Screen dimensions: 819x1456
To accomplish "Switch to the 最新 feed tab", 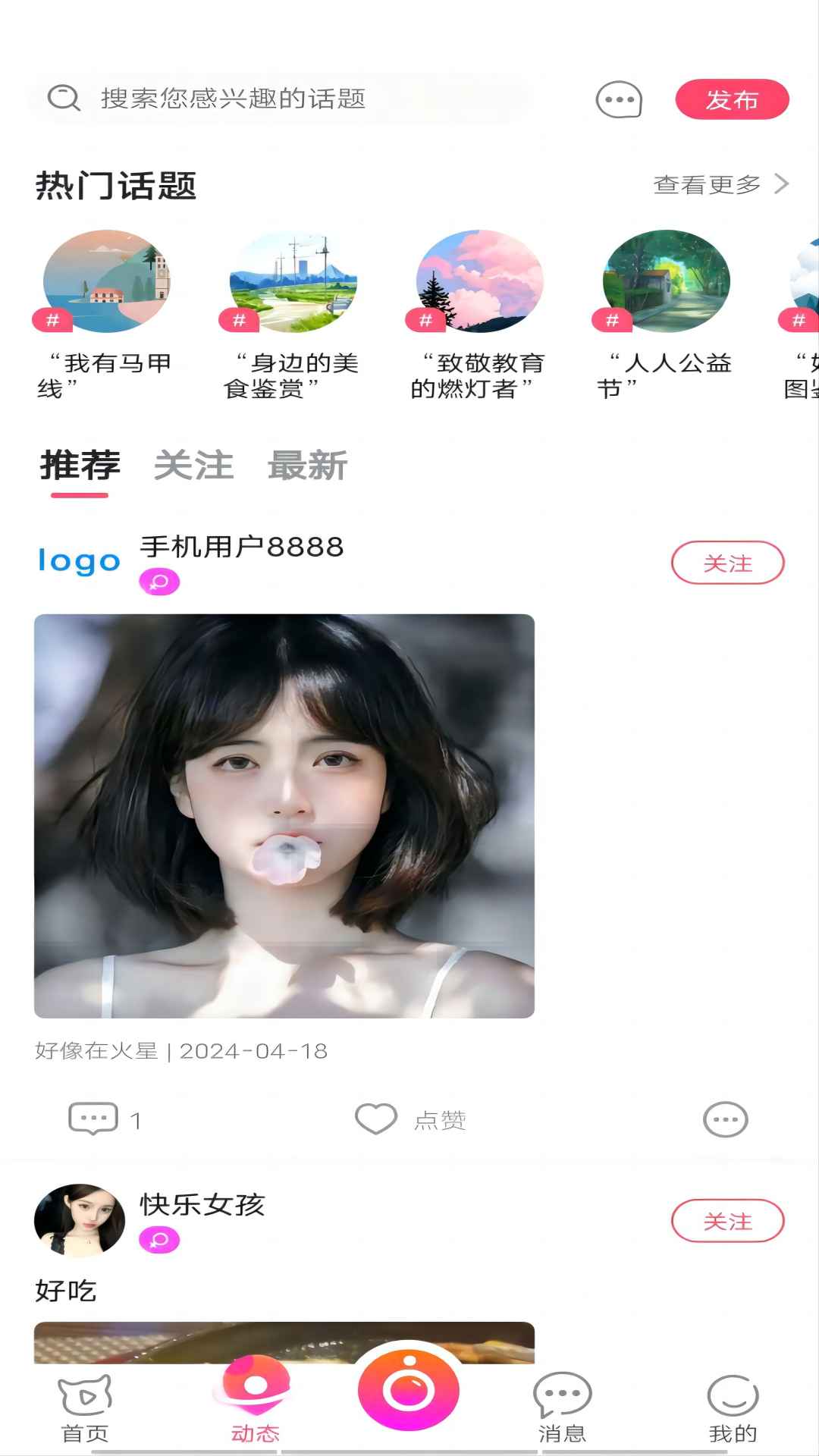I will pos(307,466).
